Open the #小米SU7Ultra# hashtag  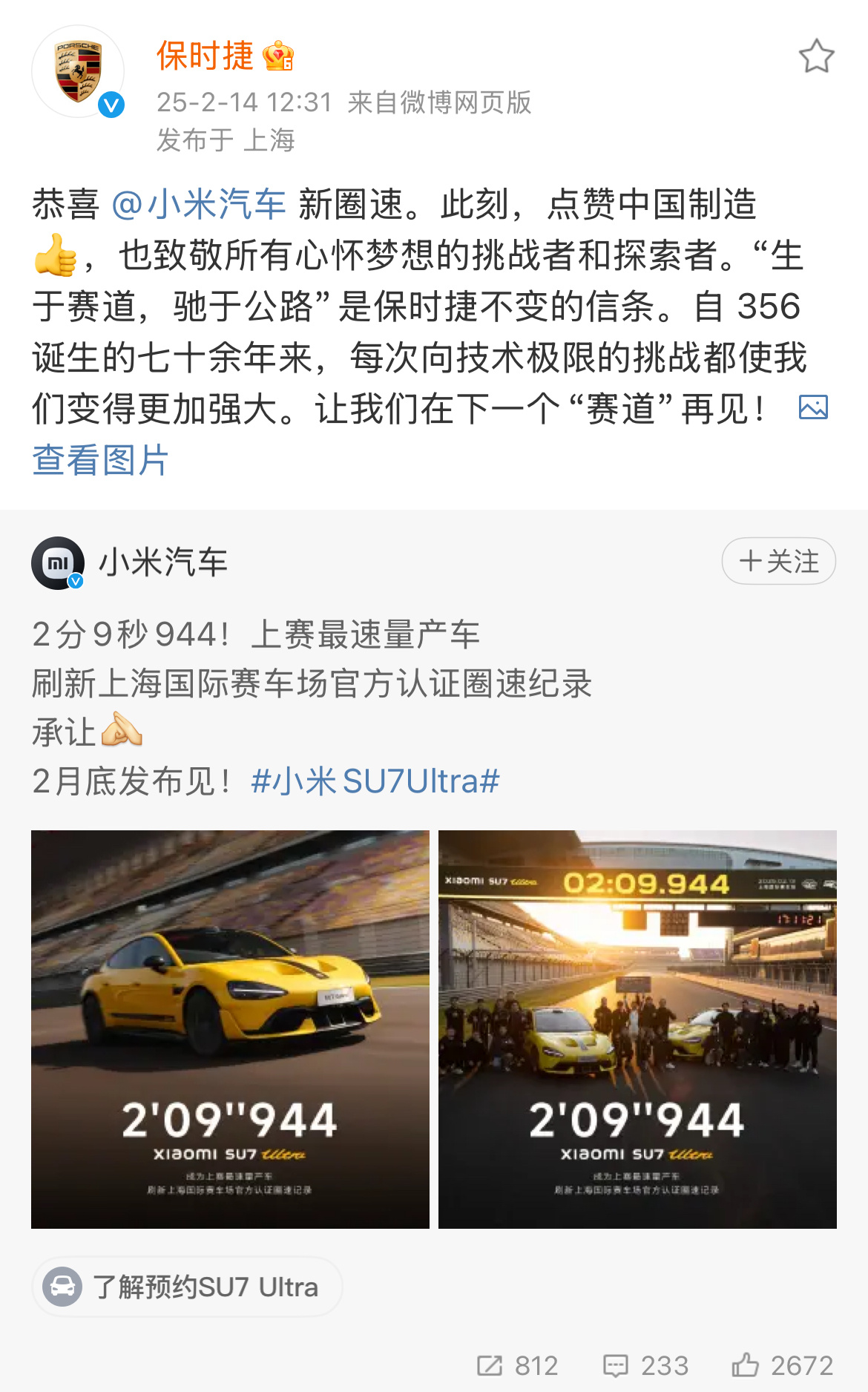[x=375, y=781]
